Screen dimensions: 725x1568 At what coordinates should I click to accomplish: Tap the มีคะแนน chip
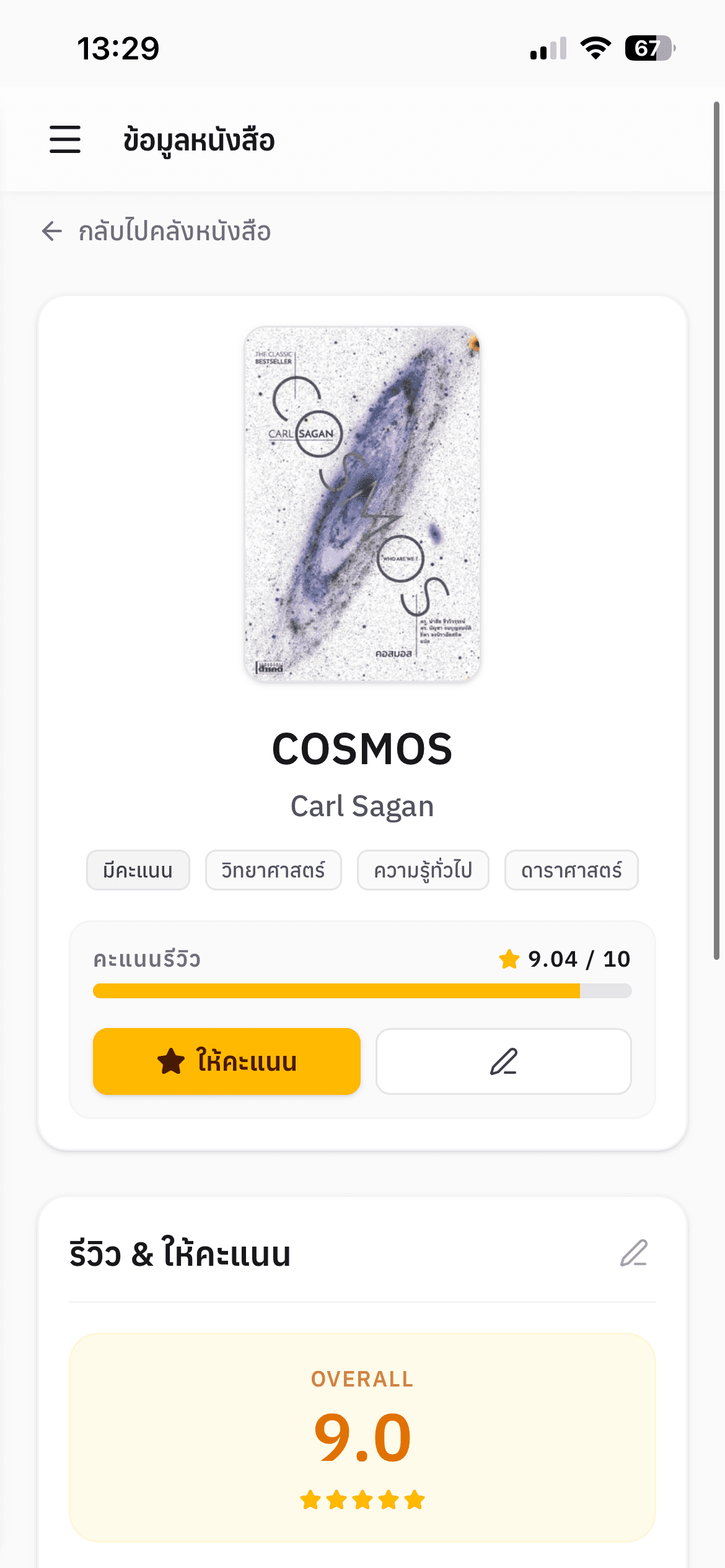click(138, 870)
